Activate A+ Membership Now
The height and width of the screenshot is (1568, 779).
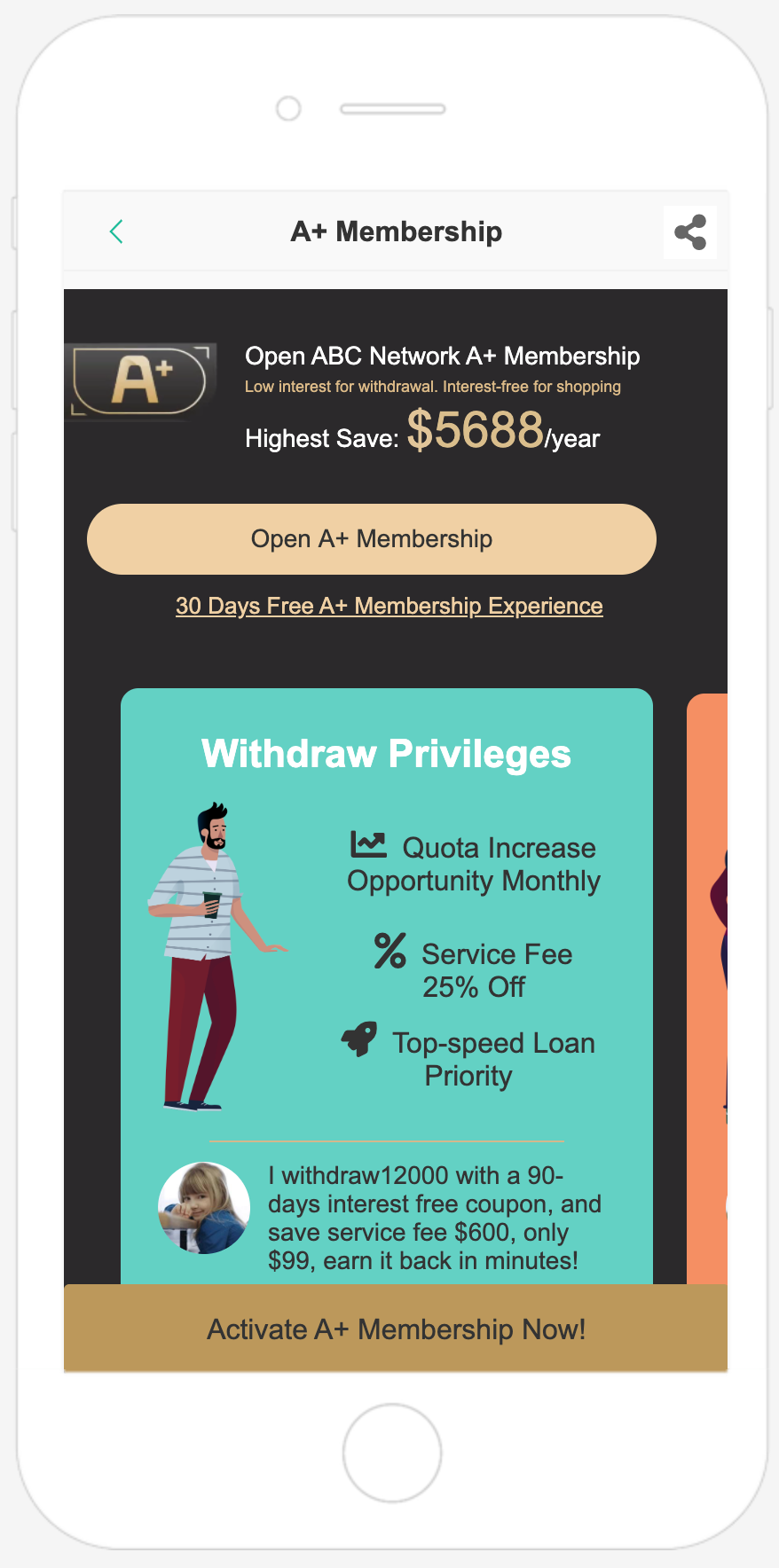[x=396, y=1329]
